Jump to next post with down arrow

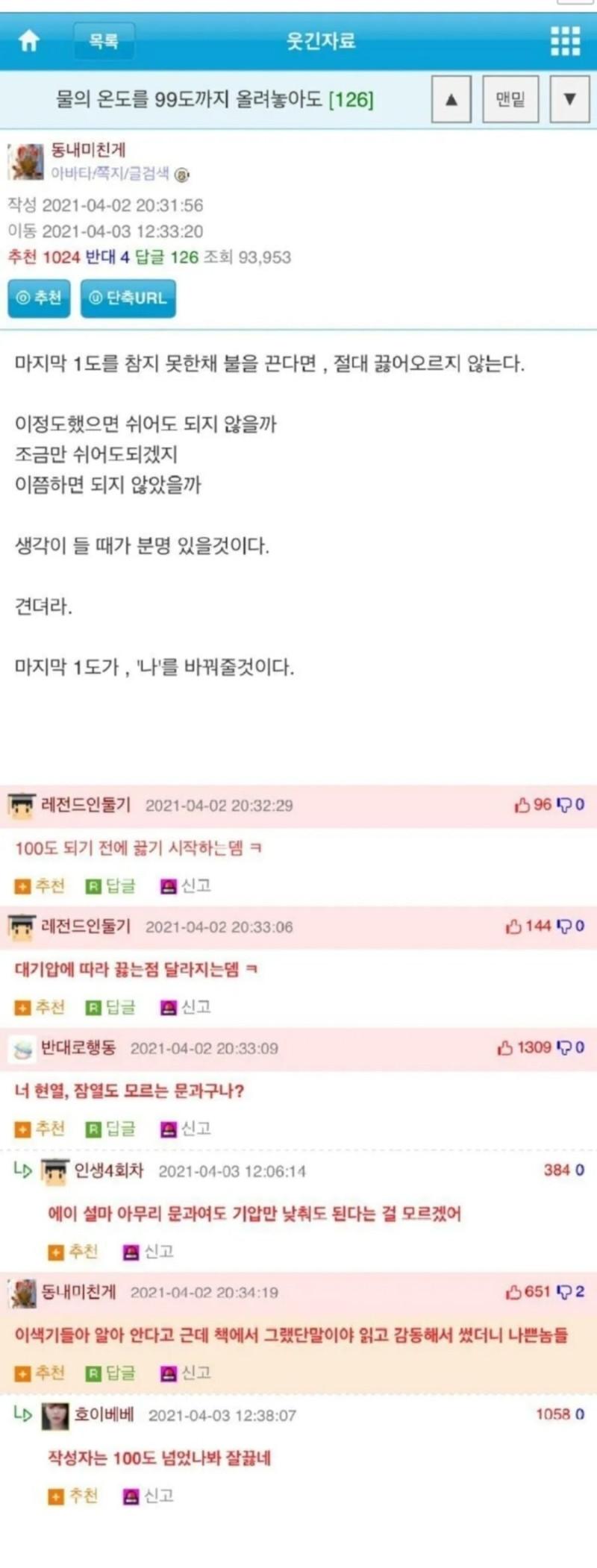(x=569, y=99)
